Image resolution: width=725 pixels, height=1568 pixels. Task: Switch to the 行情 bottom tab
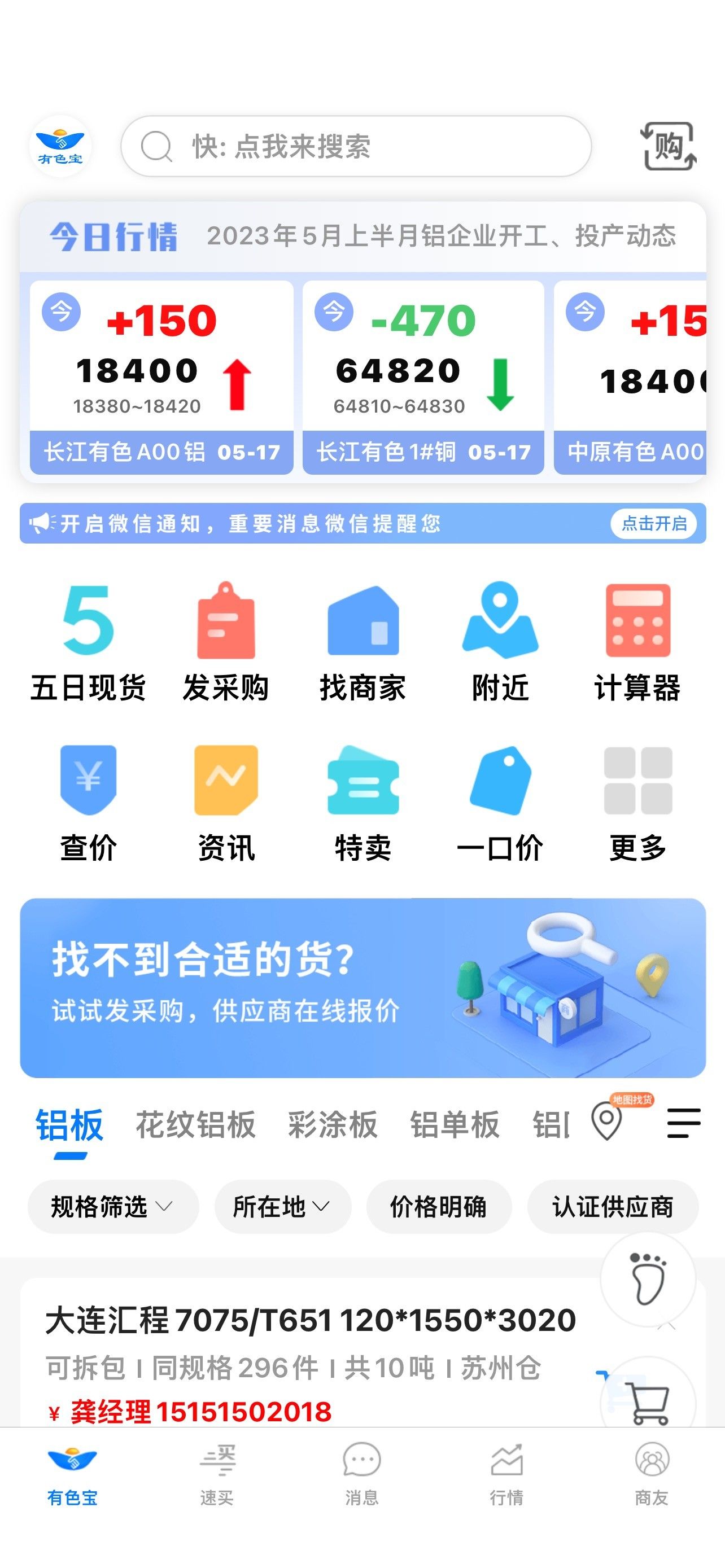click(x=506, y=1472)
